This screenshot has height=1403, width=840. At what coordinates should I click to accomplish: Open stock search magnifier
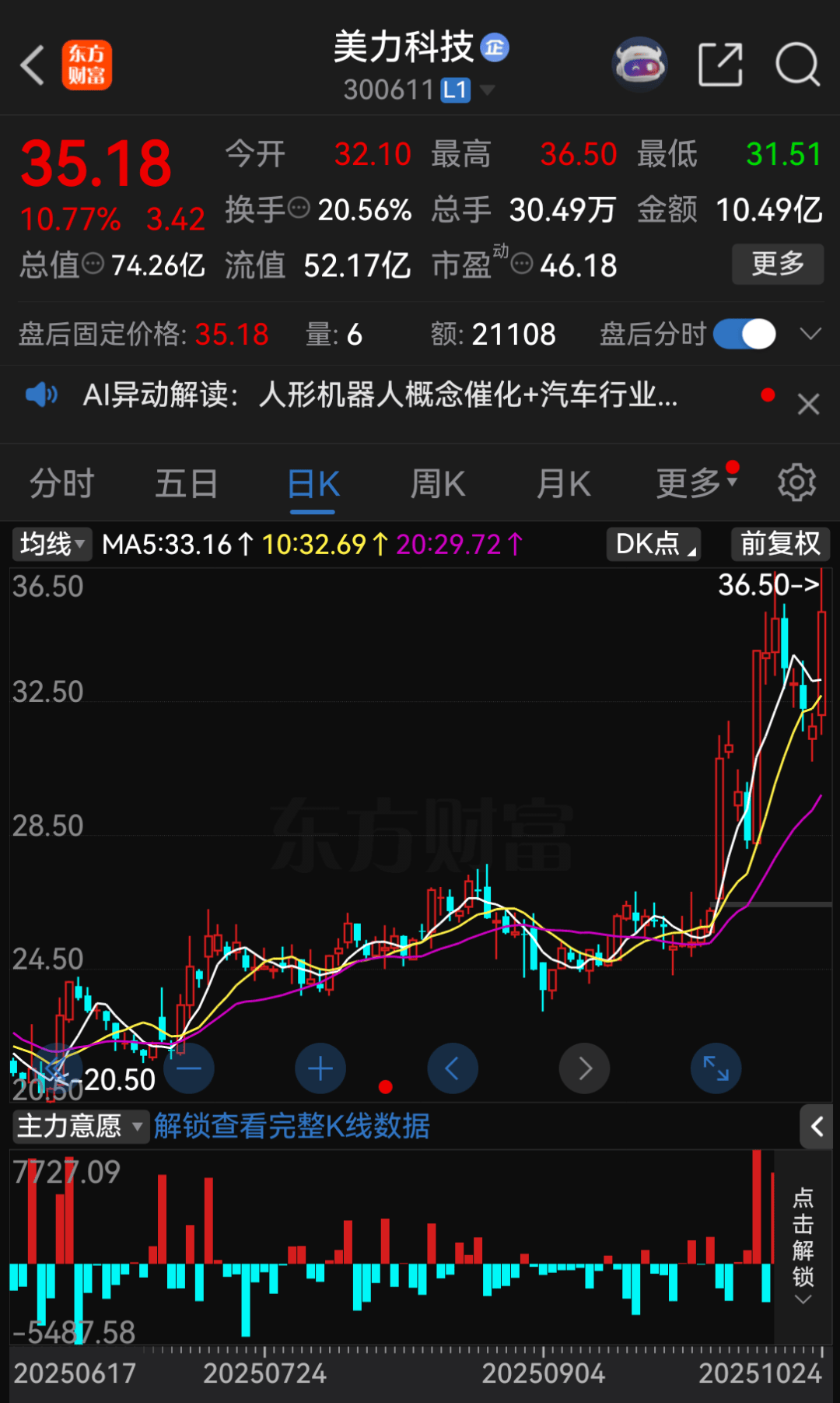click(797, 65)
